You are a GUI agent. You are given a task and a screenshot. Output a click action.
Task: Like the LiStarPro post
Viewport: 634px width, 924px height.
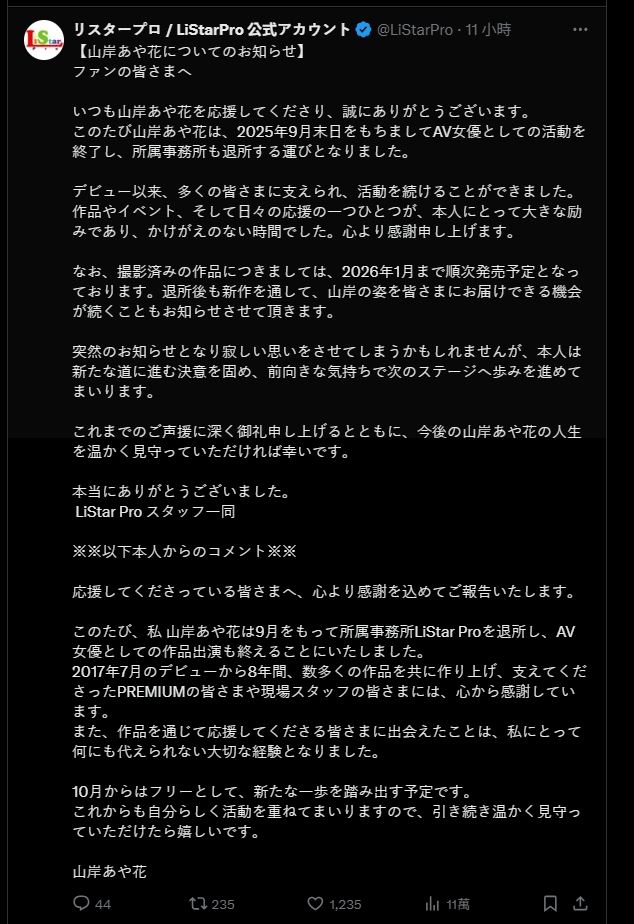(x=315, y=903)
